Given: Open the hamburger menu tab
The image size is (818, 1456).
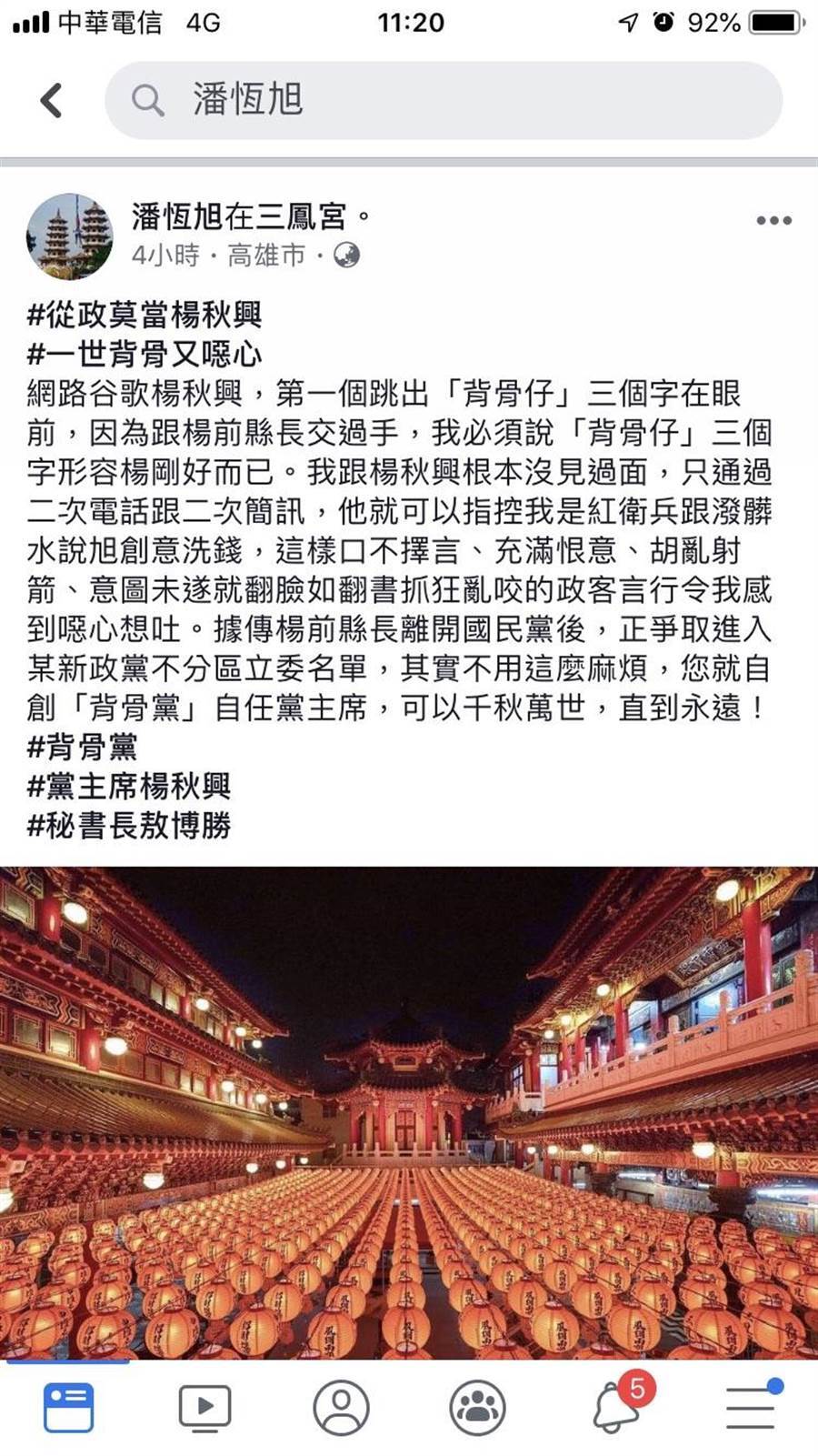Looking at the screenshot, I should click(x=752, y=1407).
